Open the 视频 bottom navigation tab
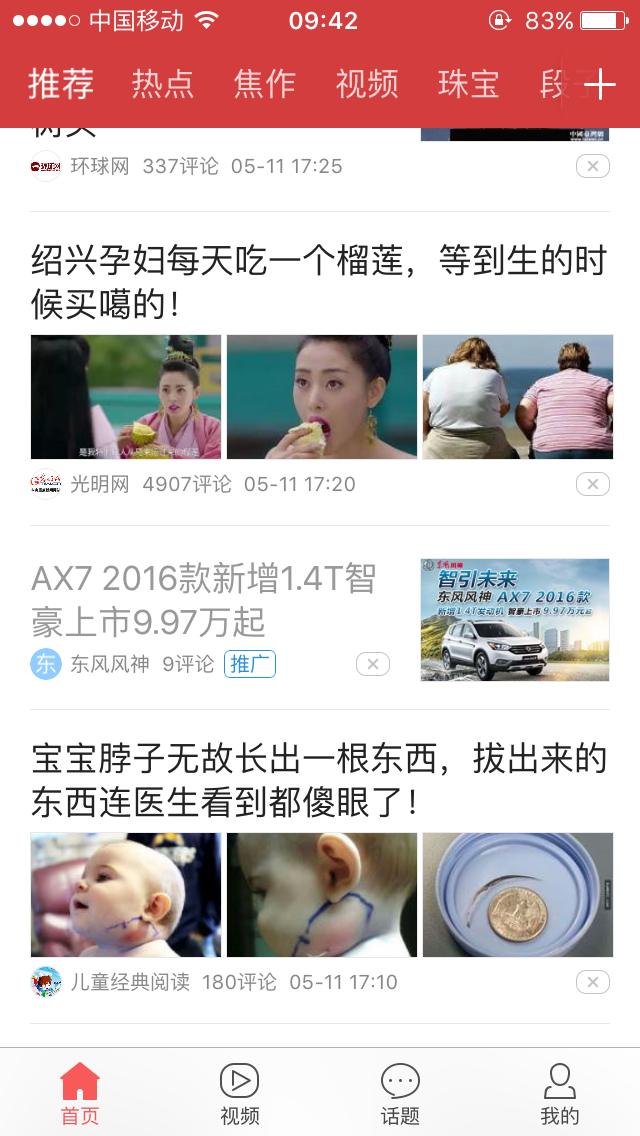This screenshot has width=640, height=1136. click(240, 1093)
